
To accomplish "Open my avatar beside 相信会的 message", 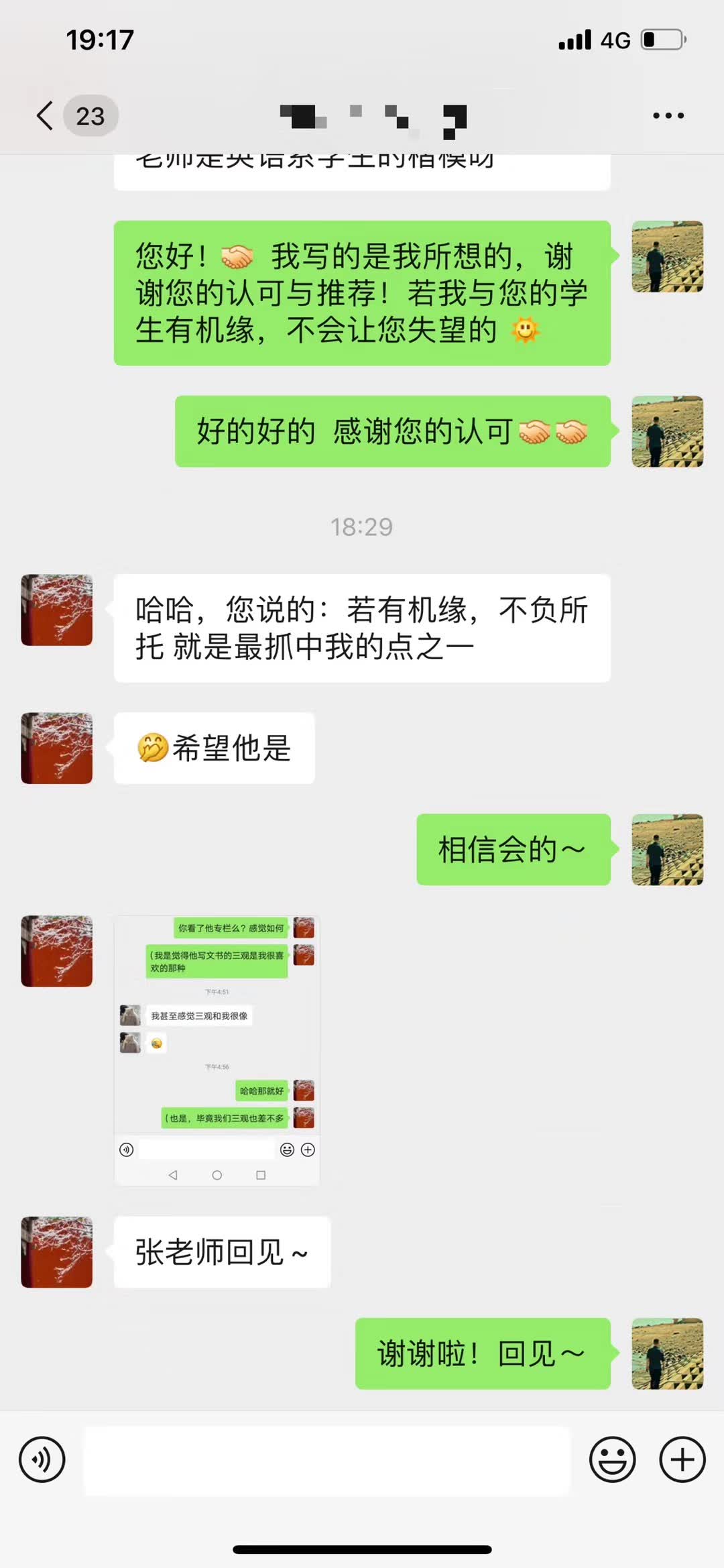I will [667, 849].
